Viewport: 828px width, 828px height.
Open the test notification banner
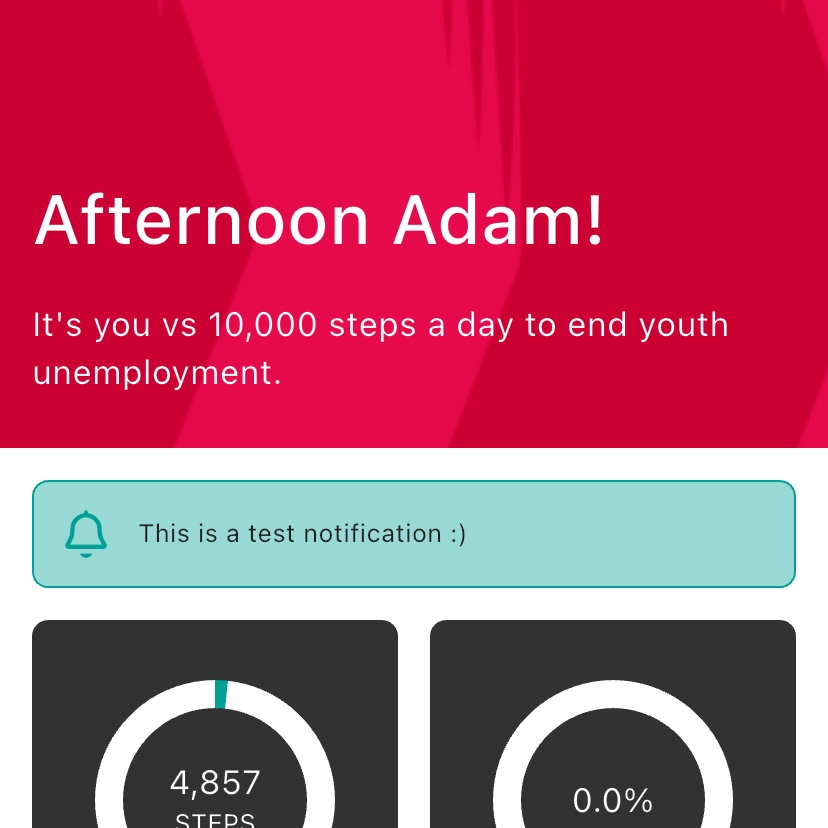tap(413, 534)
